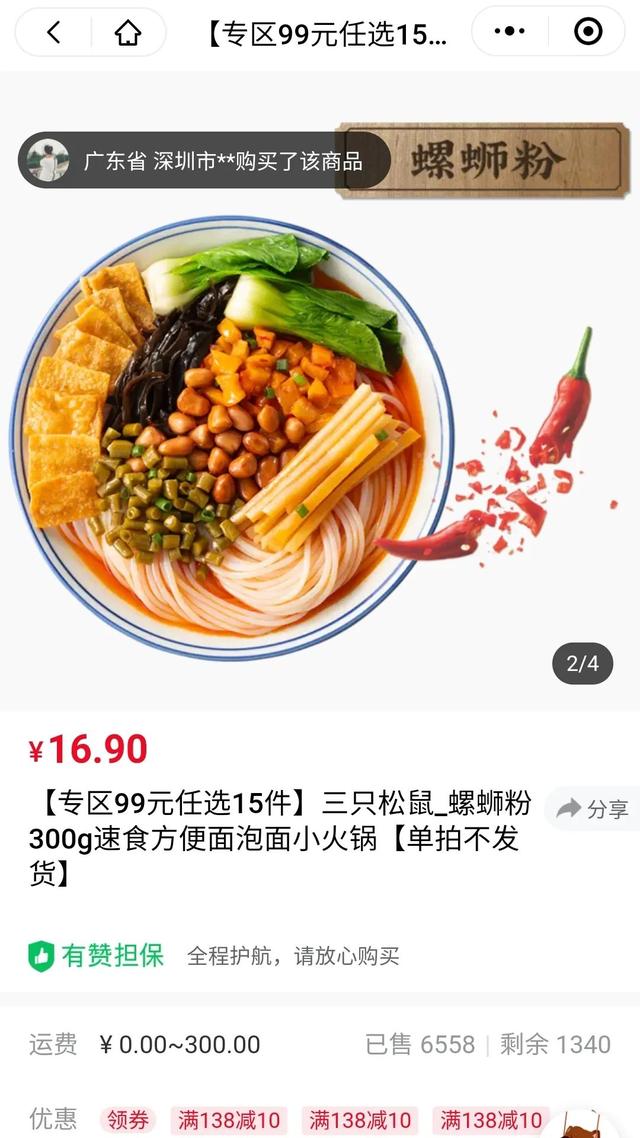Open the 深圳市 buyer purchase notification
This screenshot has width=640, height=1138.
click(x=205, y=160)
